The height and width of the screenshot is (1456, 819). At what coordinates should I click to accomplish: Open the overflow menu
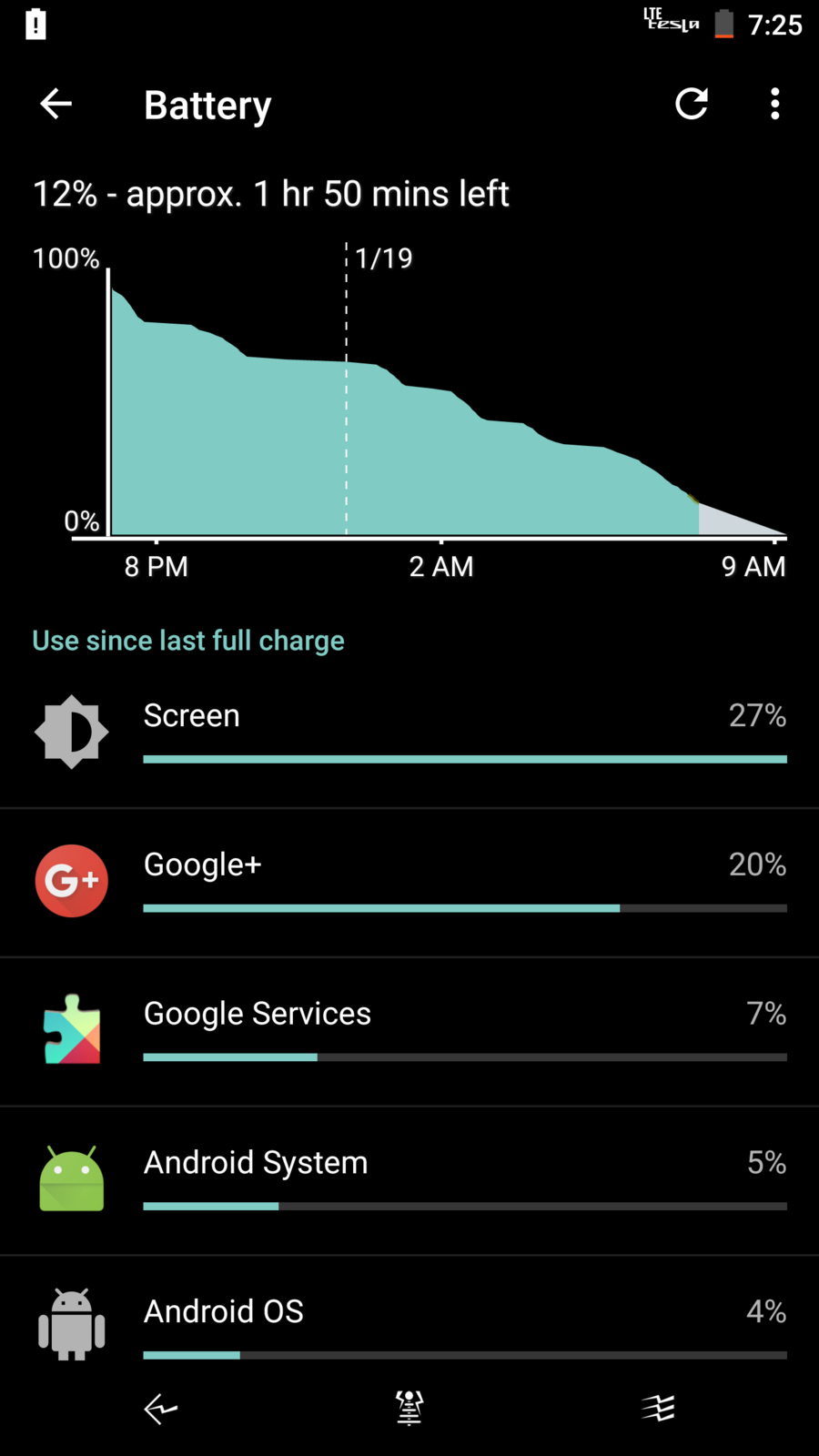pyautogui.click(x=774, y=104)
